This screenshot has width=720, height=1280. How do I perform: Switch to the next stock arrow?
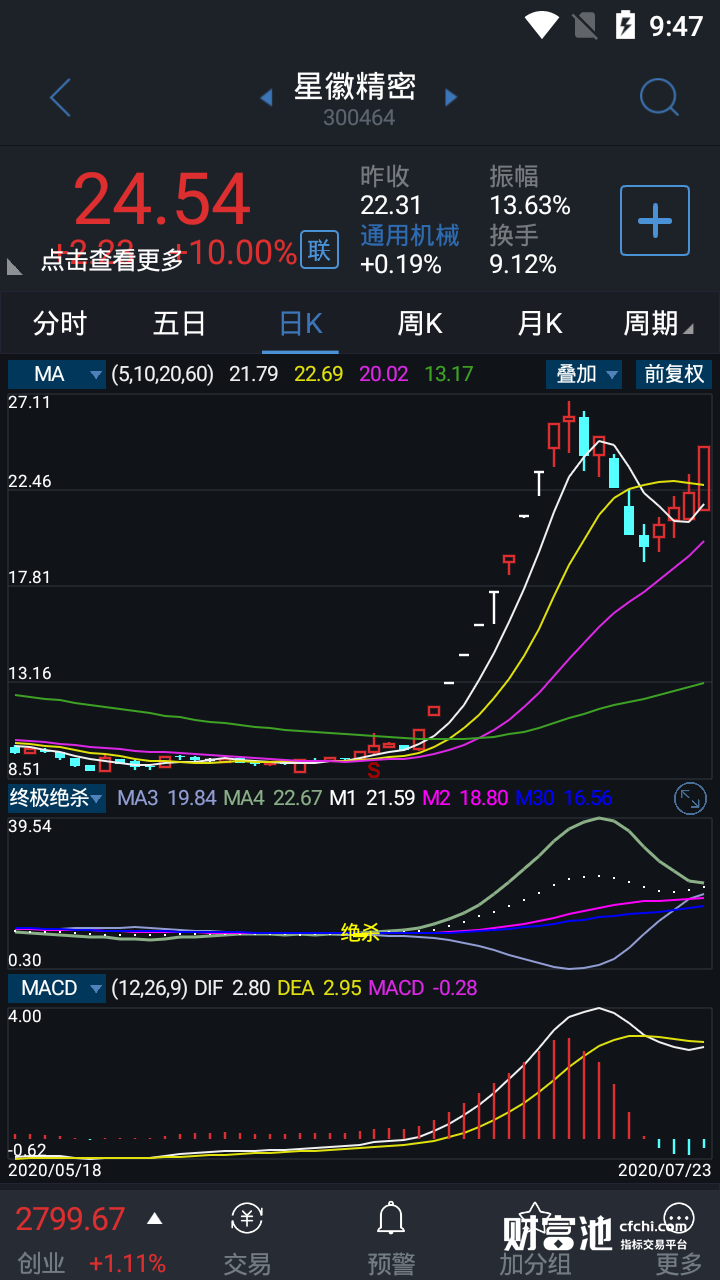pyautogui.click(x=451, y=98)
